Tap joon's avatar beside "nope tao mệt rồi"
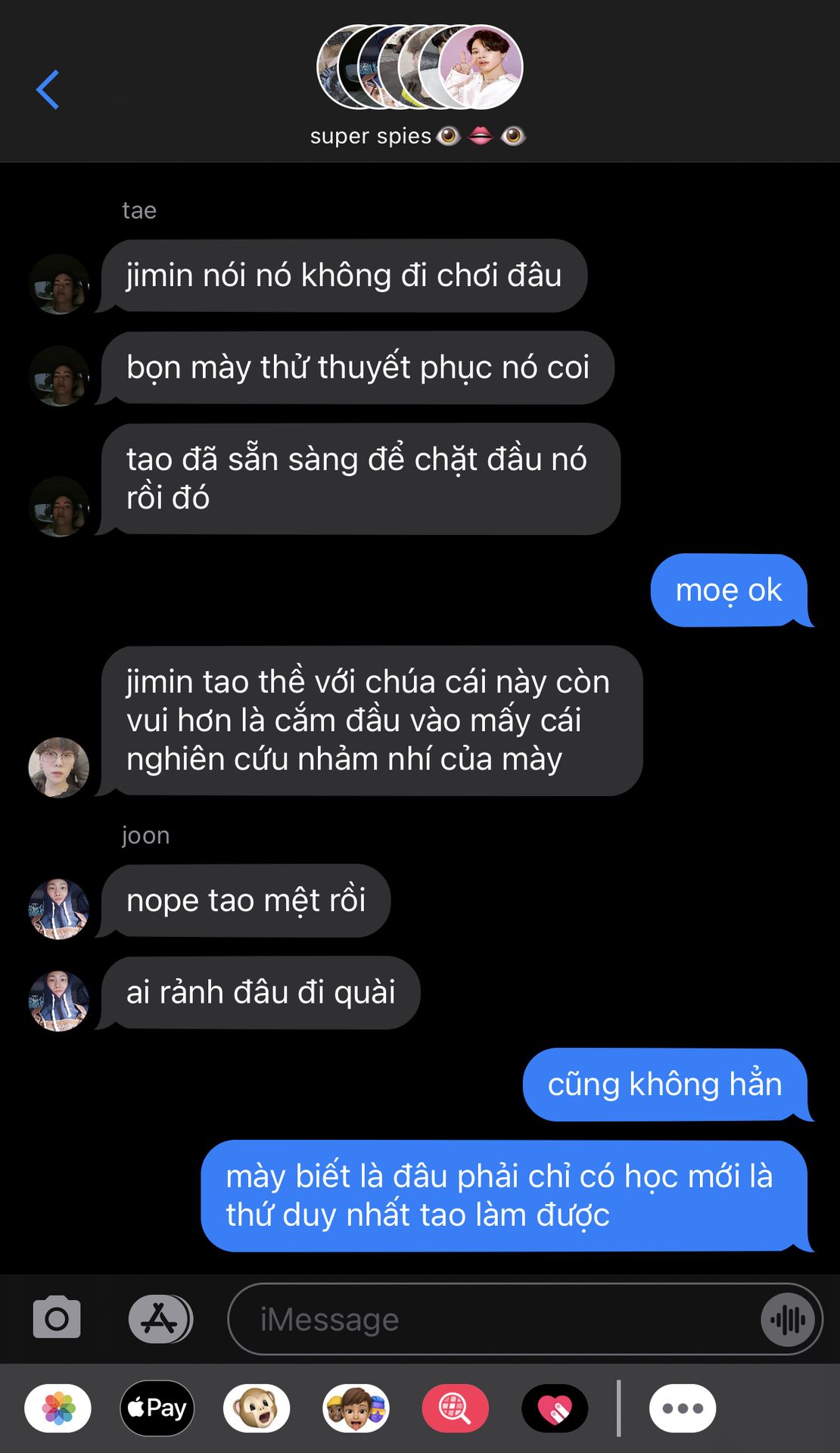The image size is (840, 1453). tap(59, 908)
